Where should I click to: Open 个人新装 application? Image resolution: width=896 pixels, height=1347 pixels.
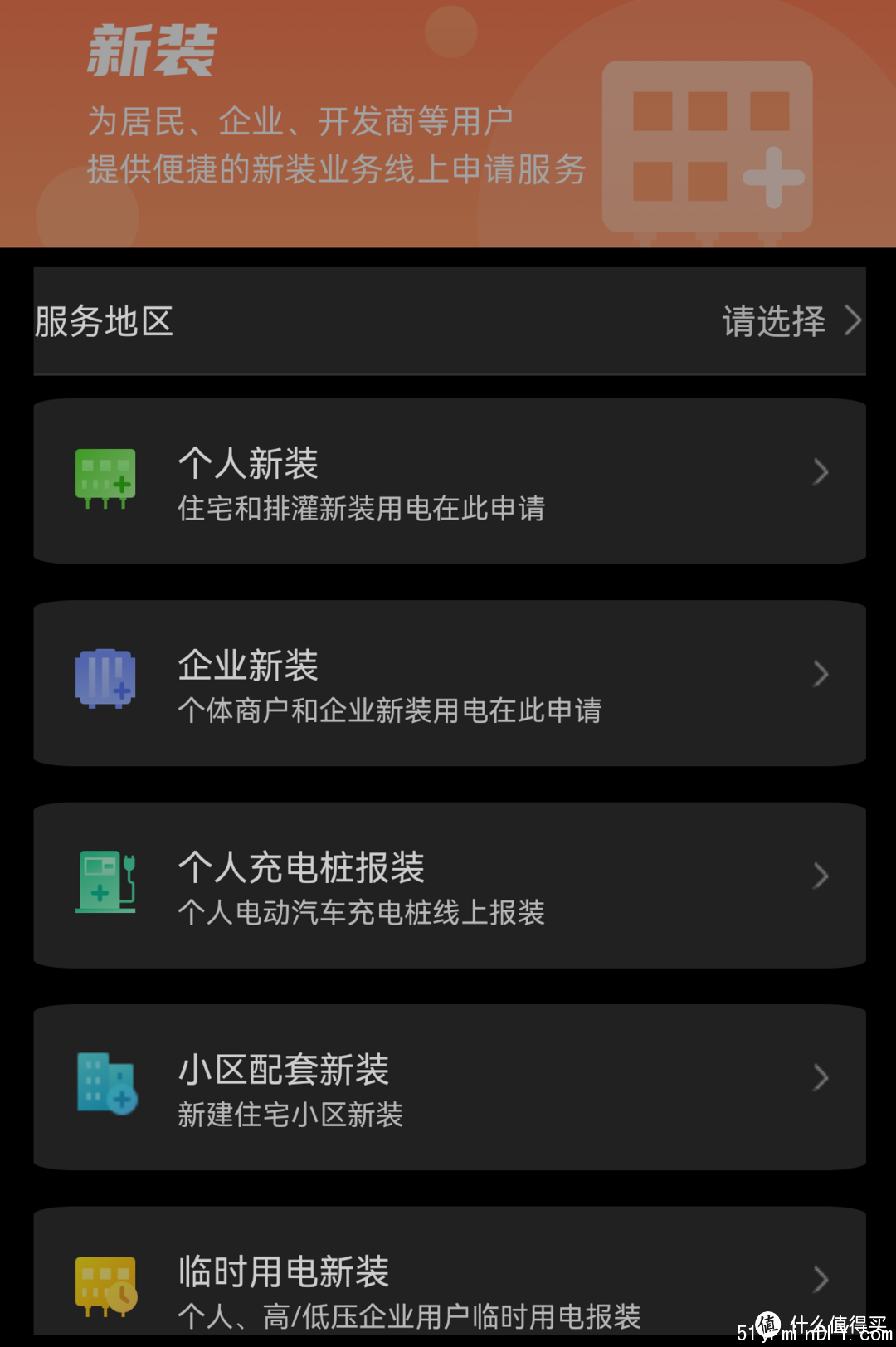(449, 482)
